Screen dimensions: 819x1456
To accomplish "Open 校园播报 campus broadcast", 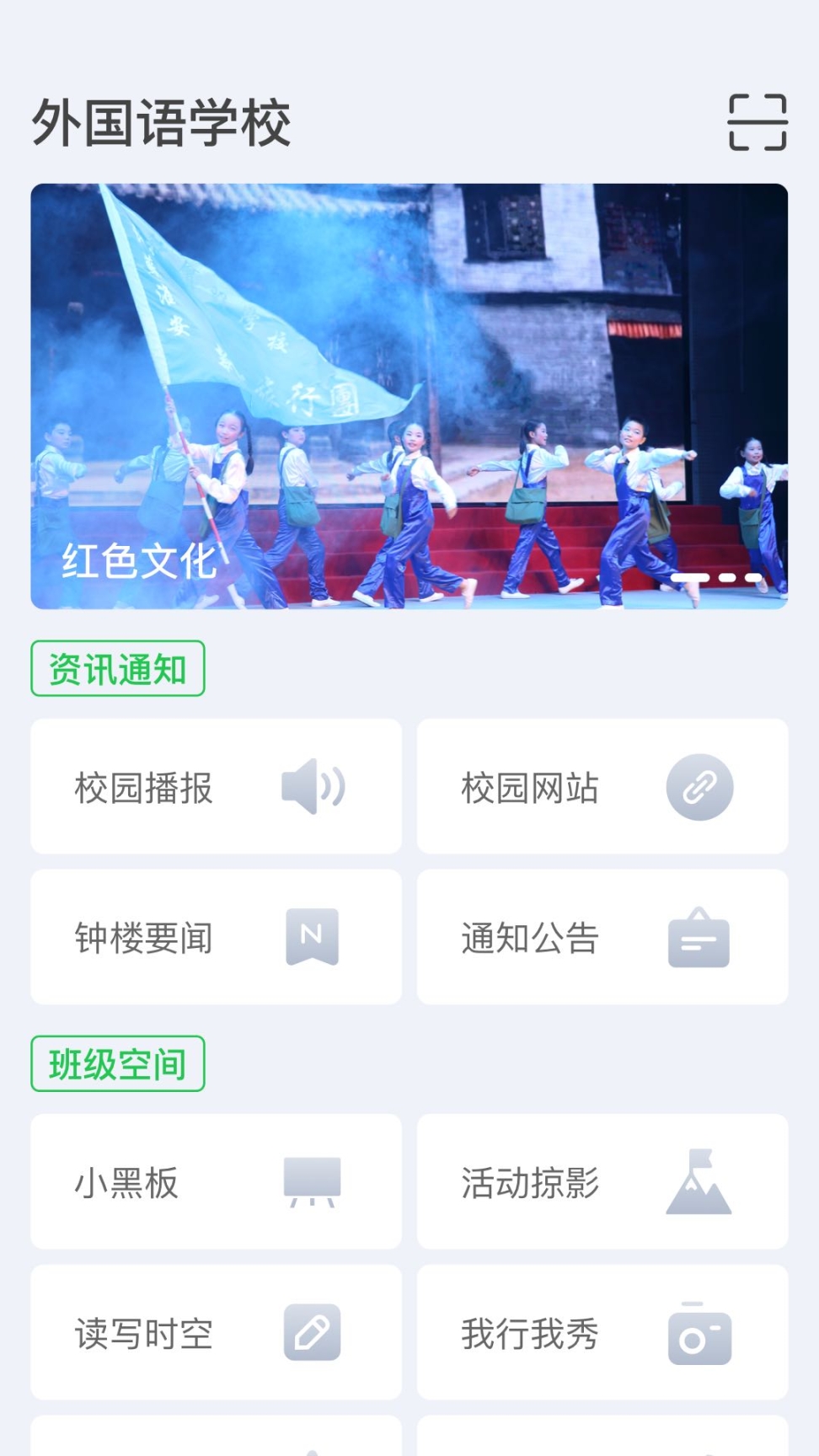I will point(216,787).
